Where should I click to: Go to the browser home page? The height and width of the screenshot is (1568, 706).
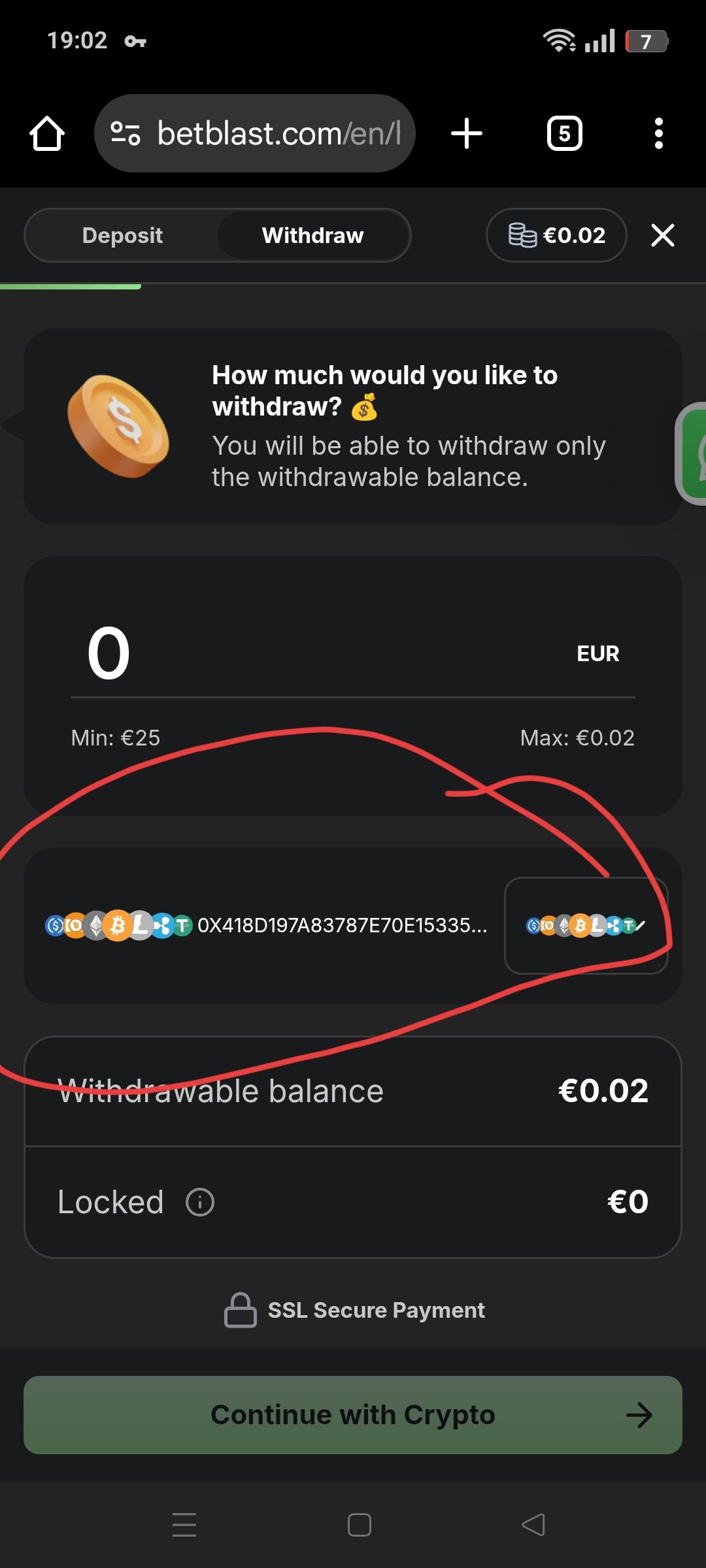47,134
